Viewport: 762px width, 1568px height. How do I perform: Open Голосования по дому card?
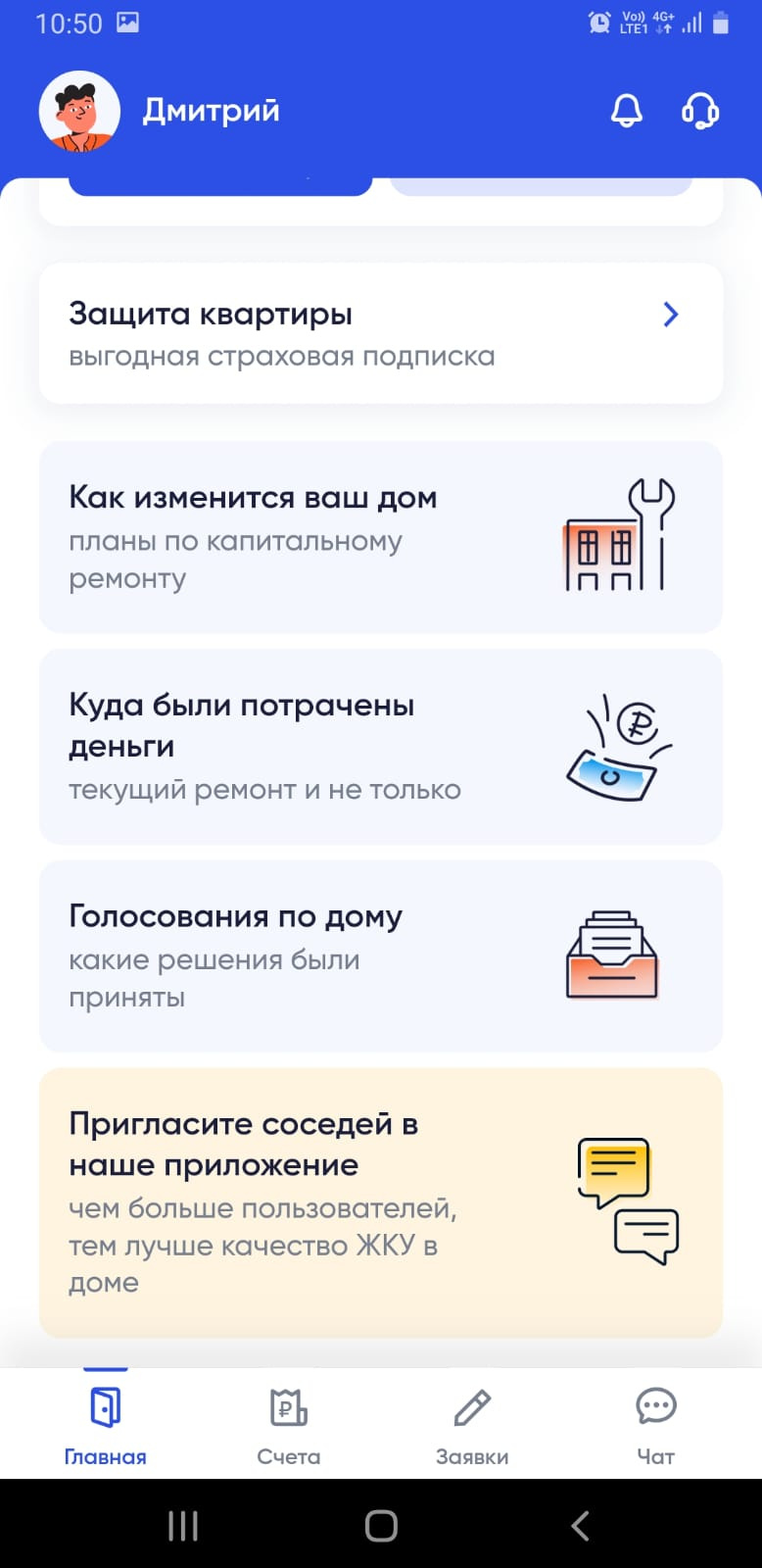tap(380, 955)
